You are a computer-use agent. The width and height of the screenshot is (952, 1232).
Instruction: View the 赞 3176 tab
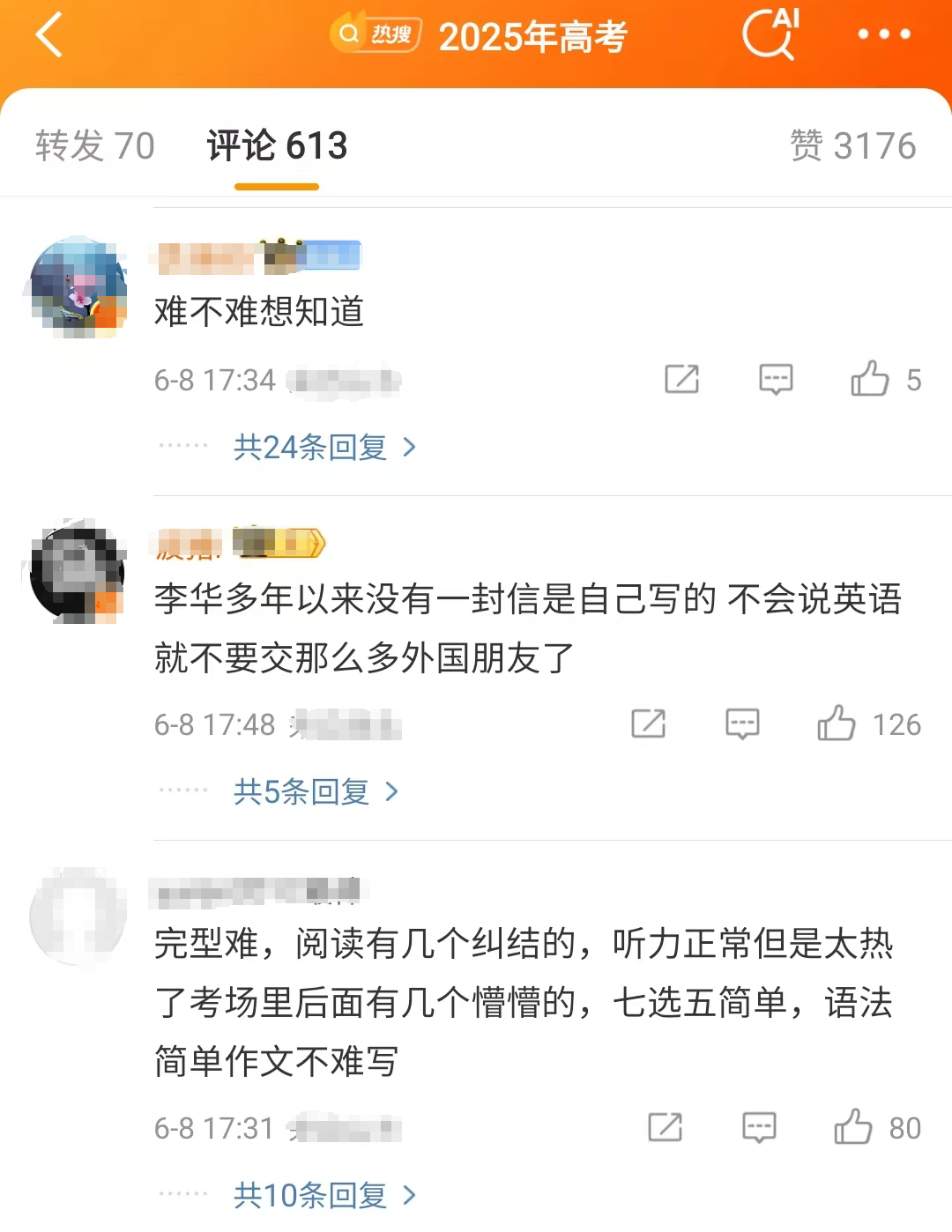(x=852, y=146)
